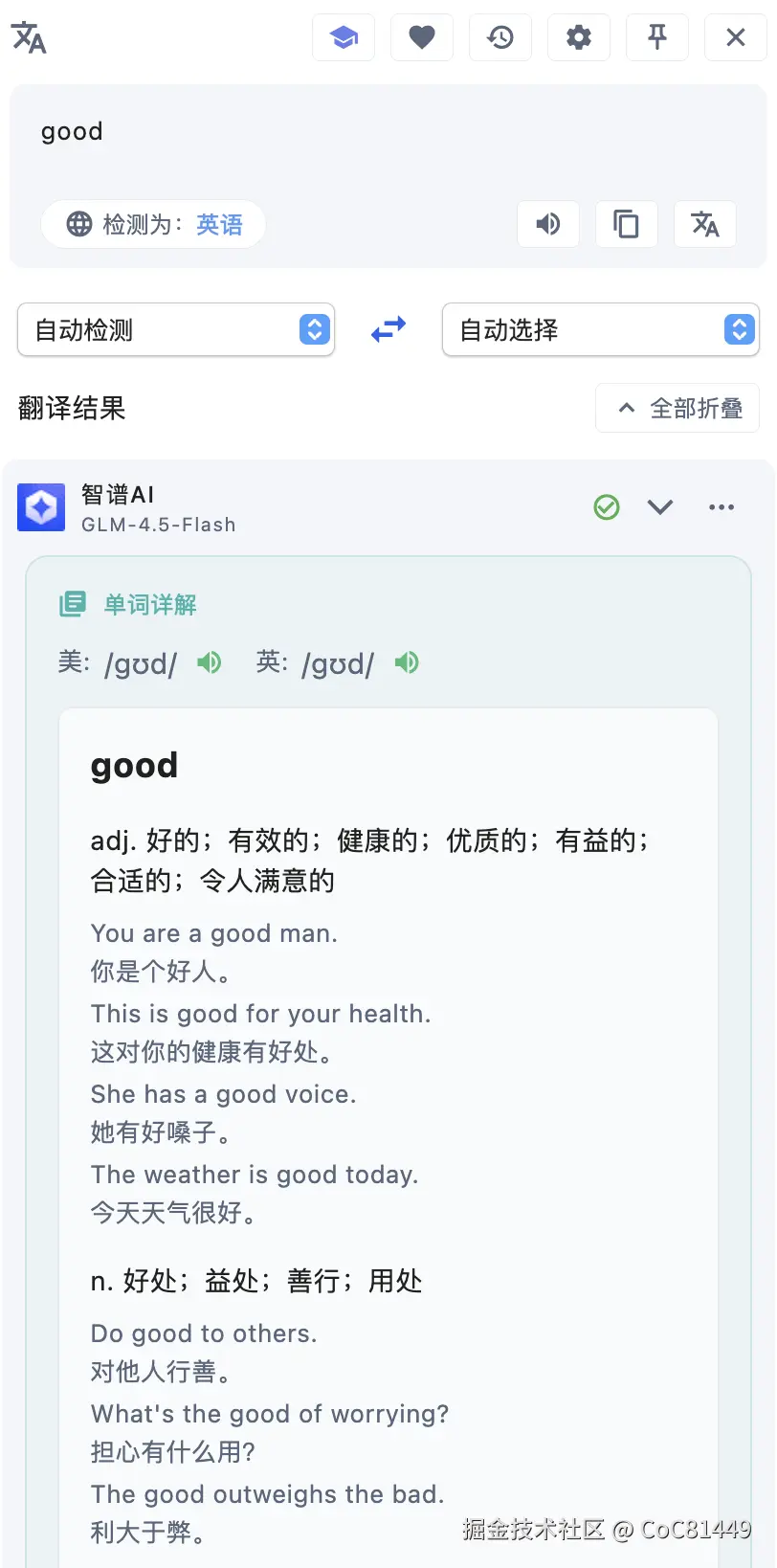This screenshot has height=1568, width=777.
Task: Play the British pronunciation of 'good'
Action: [406, 661]
